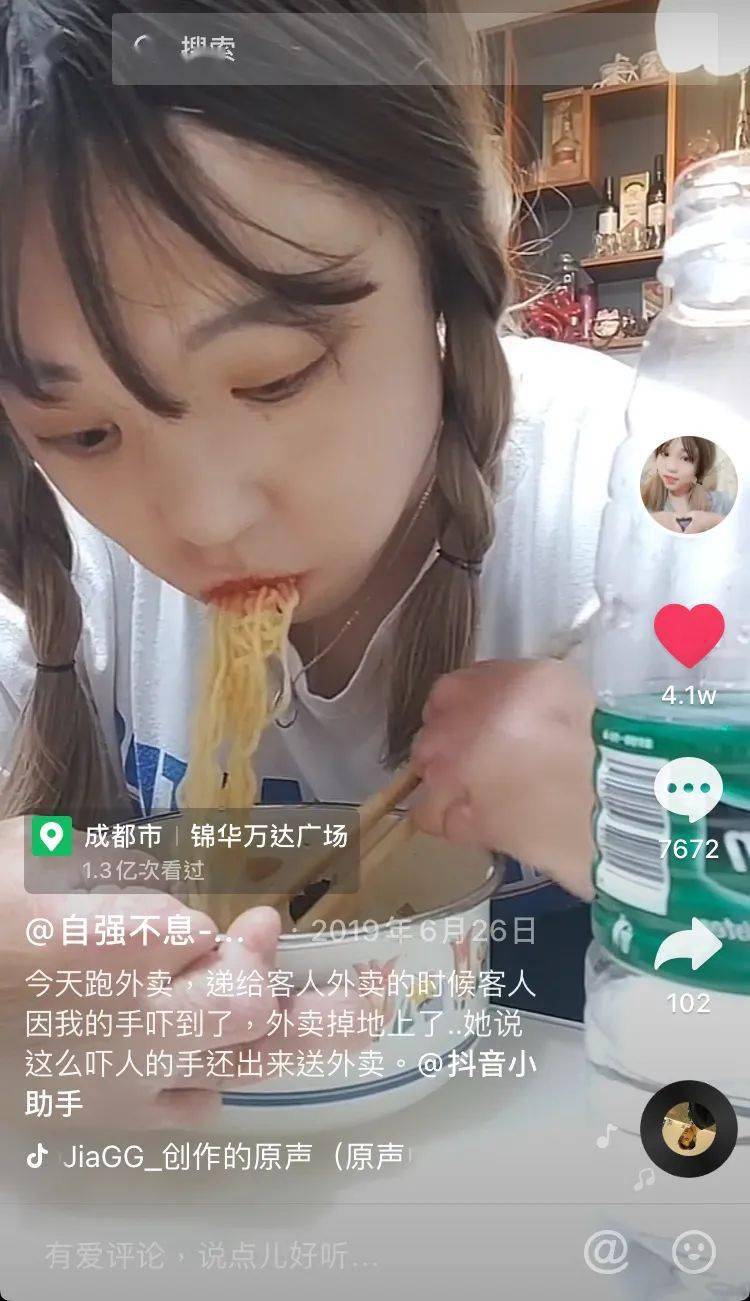Like the video with the heart icon
This screenshot has width=750, height=1301.
(689, 636)
